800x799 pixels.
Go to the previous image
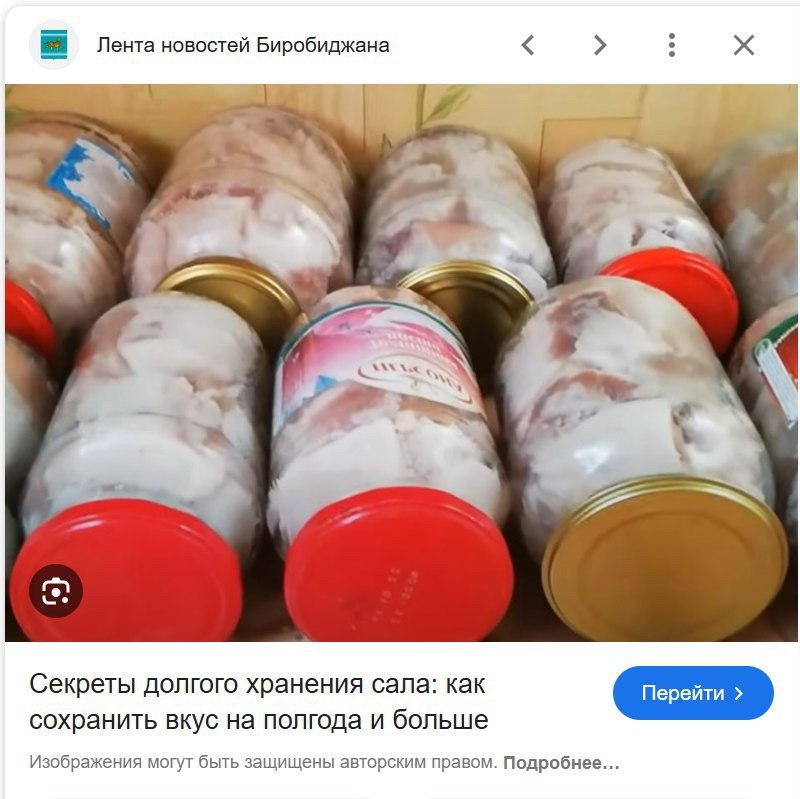coord(528,45)
